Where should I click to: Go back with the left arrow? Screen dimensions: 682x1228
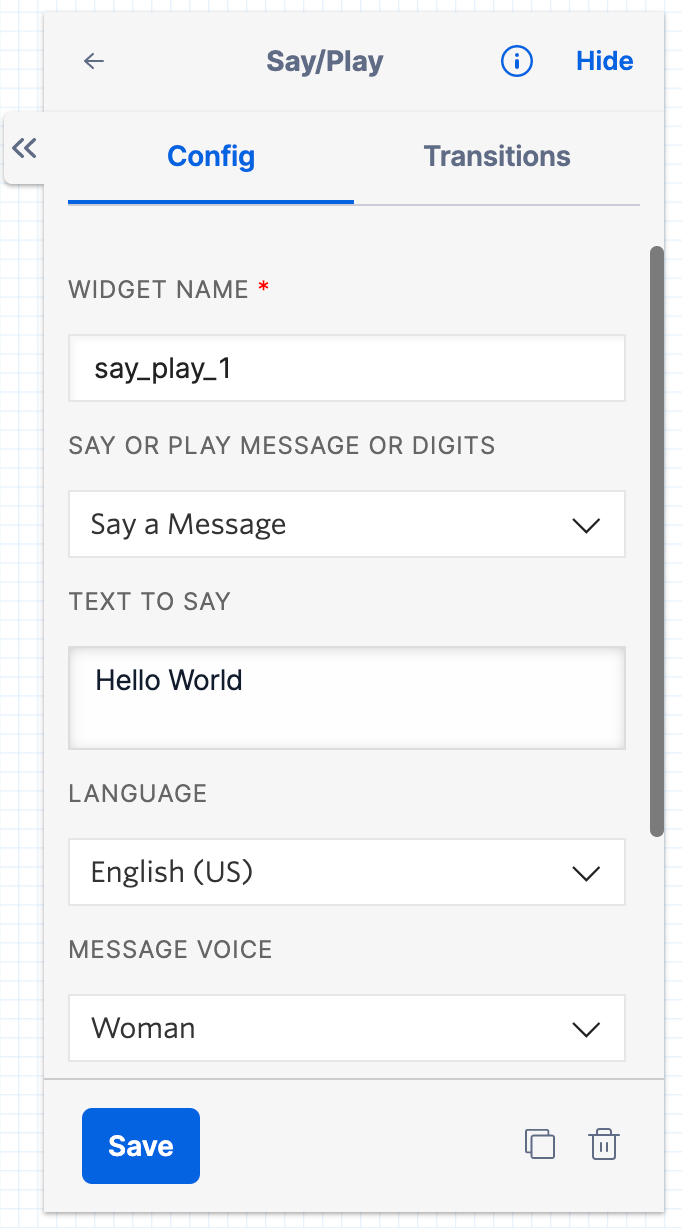(x=94, y=61)
